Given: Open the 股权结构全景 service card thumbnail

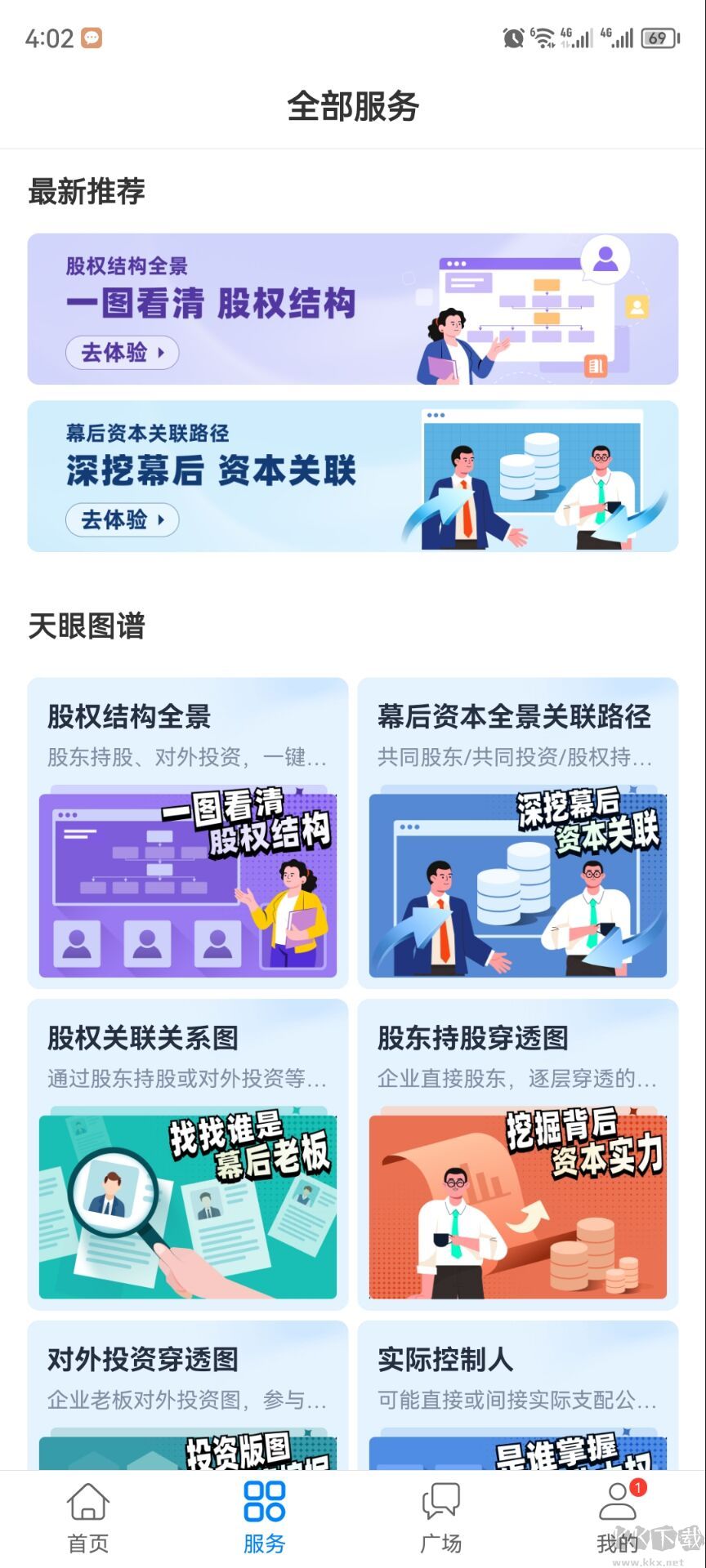Looking at the screenshot, I should tap(186, 882).
